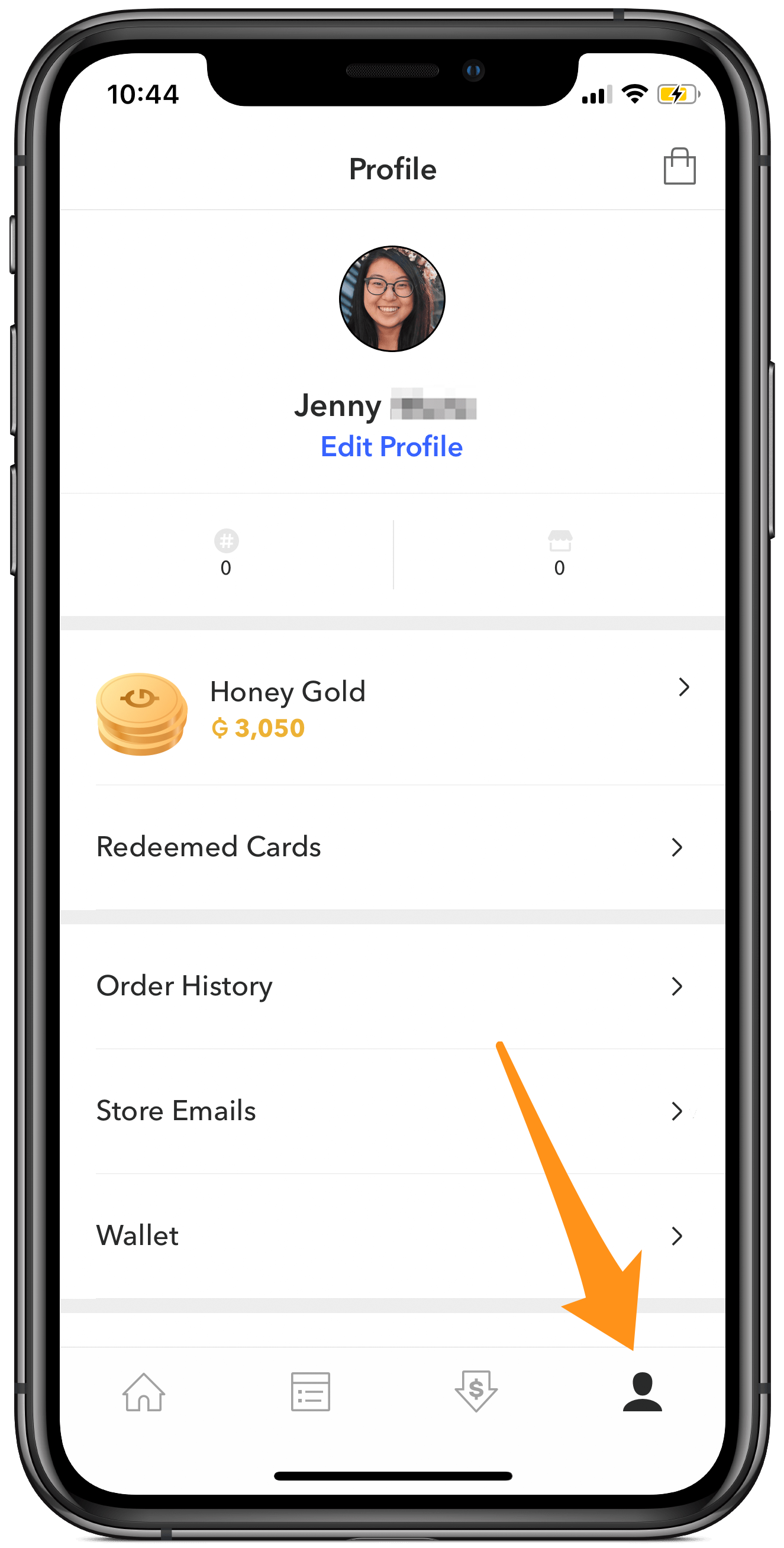Tap the Edit Profile link
The image size is (784, 1548).
coord(391,447)
